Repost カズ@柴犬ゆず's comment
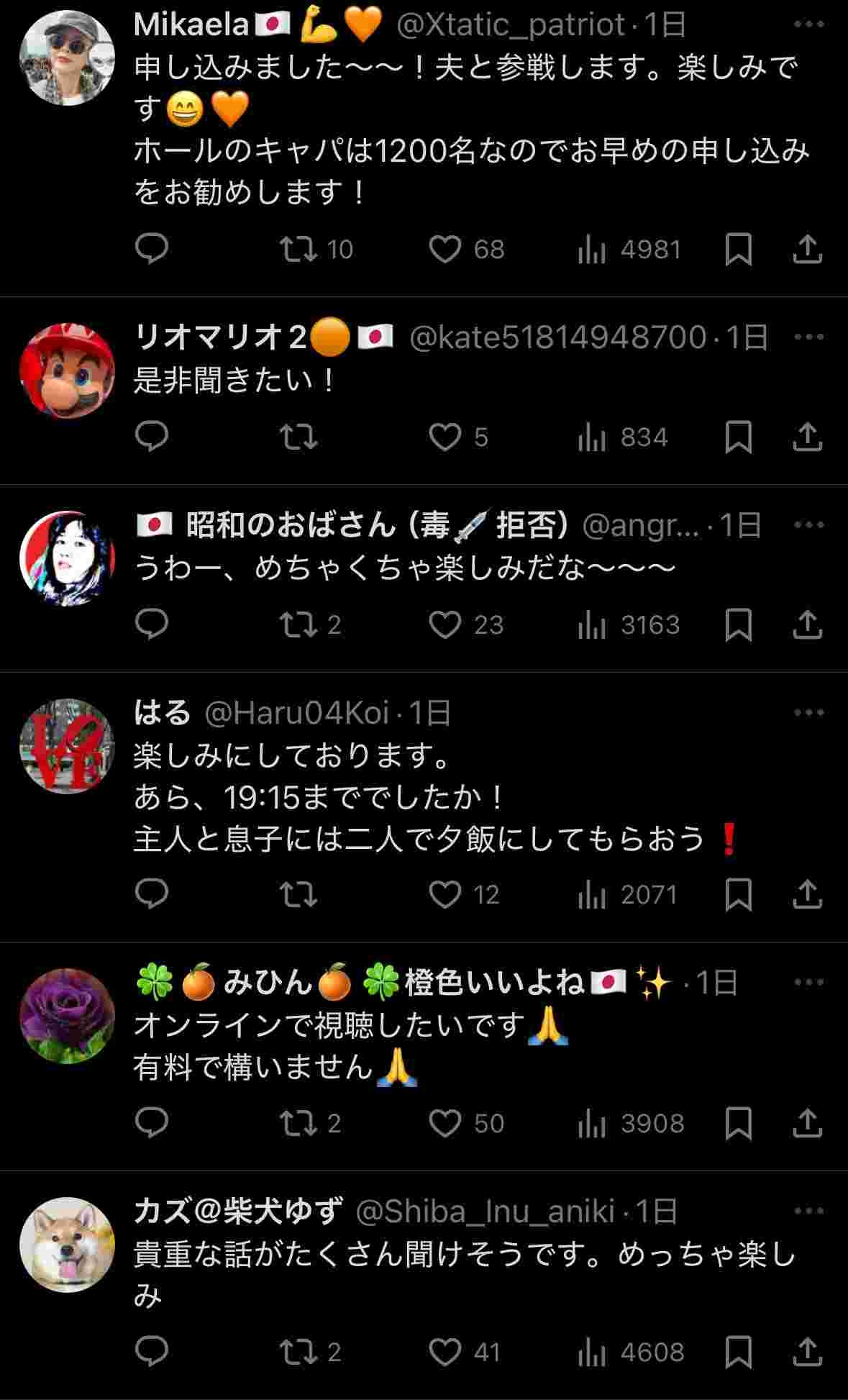The height and width of the screenshot is (1400, 848). click(298, 1352)
